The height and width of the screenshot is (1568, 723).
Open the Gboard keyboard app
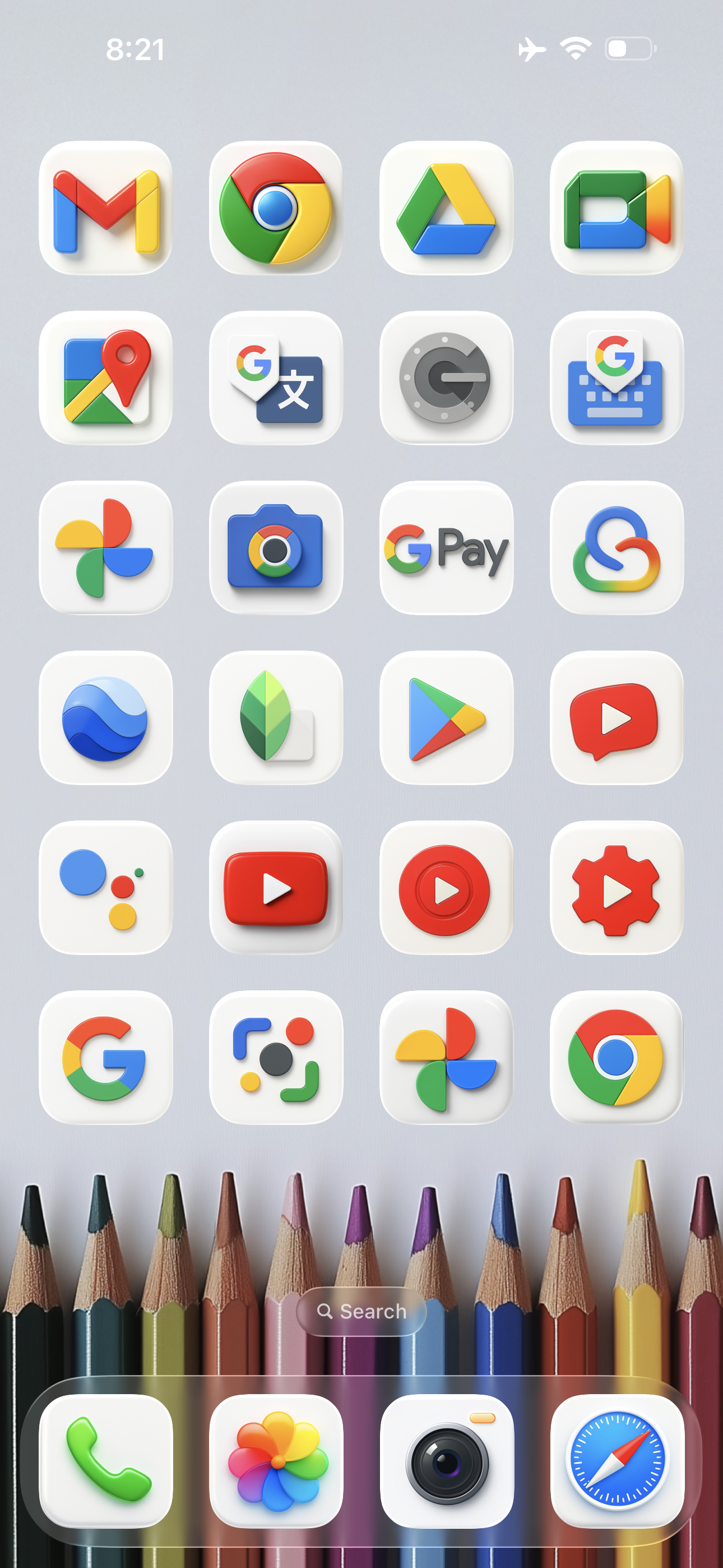617,378
